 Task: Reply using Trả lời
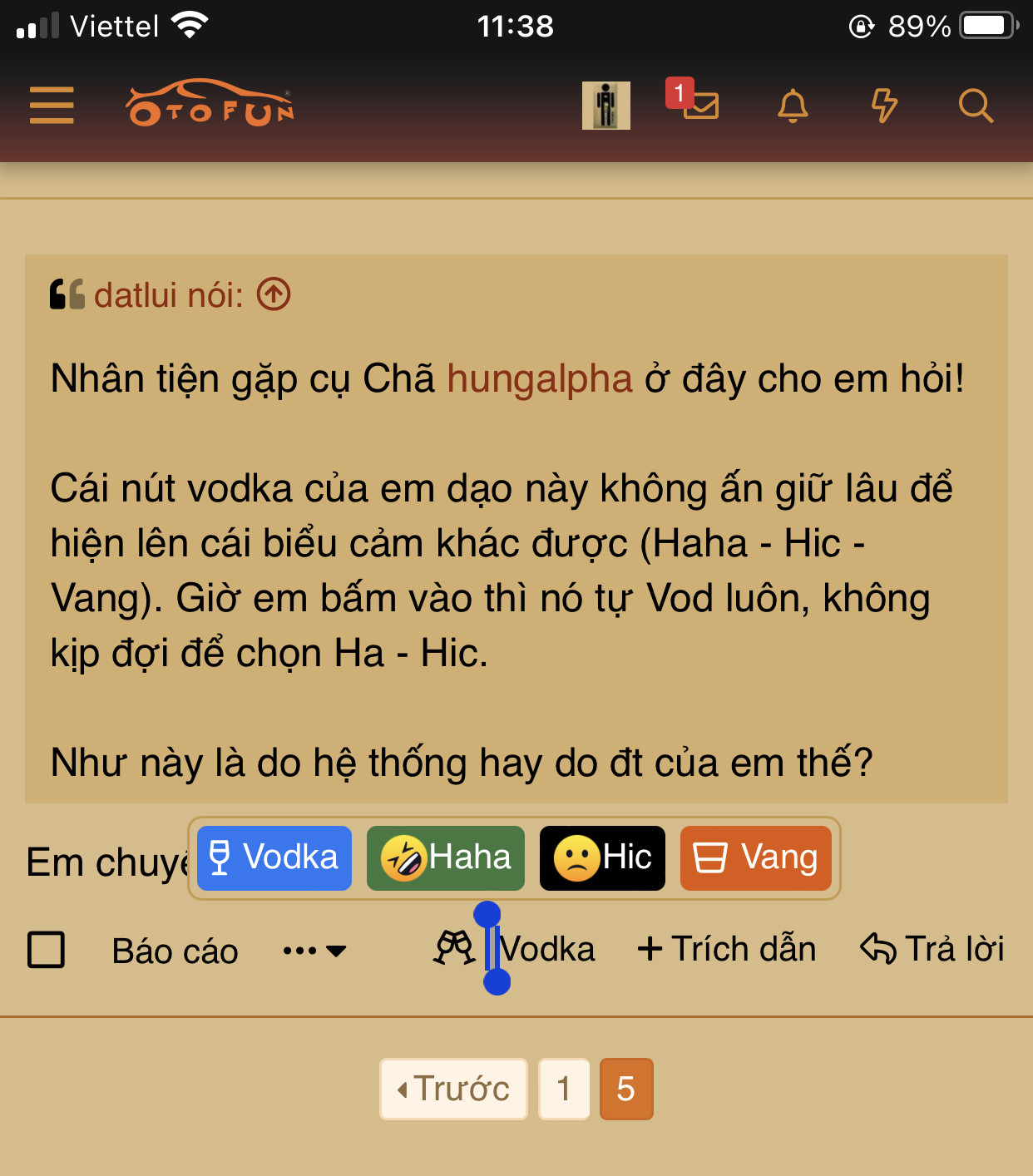coord(932,949)
